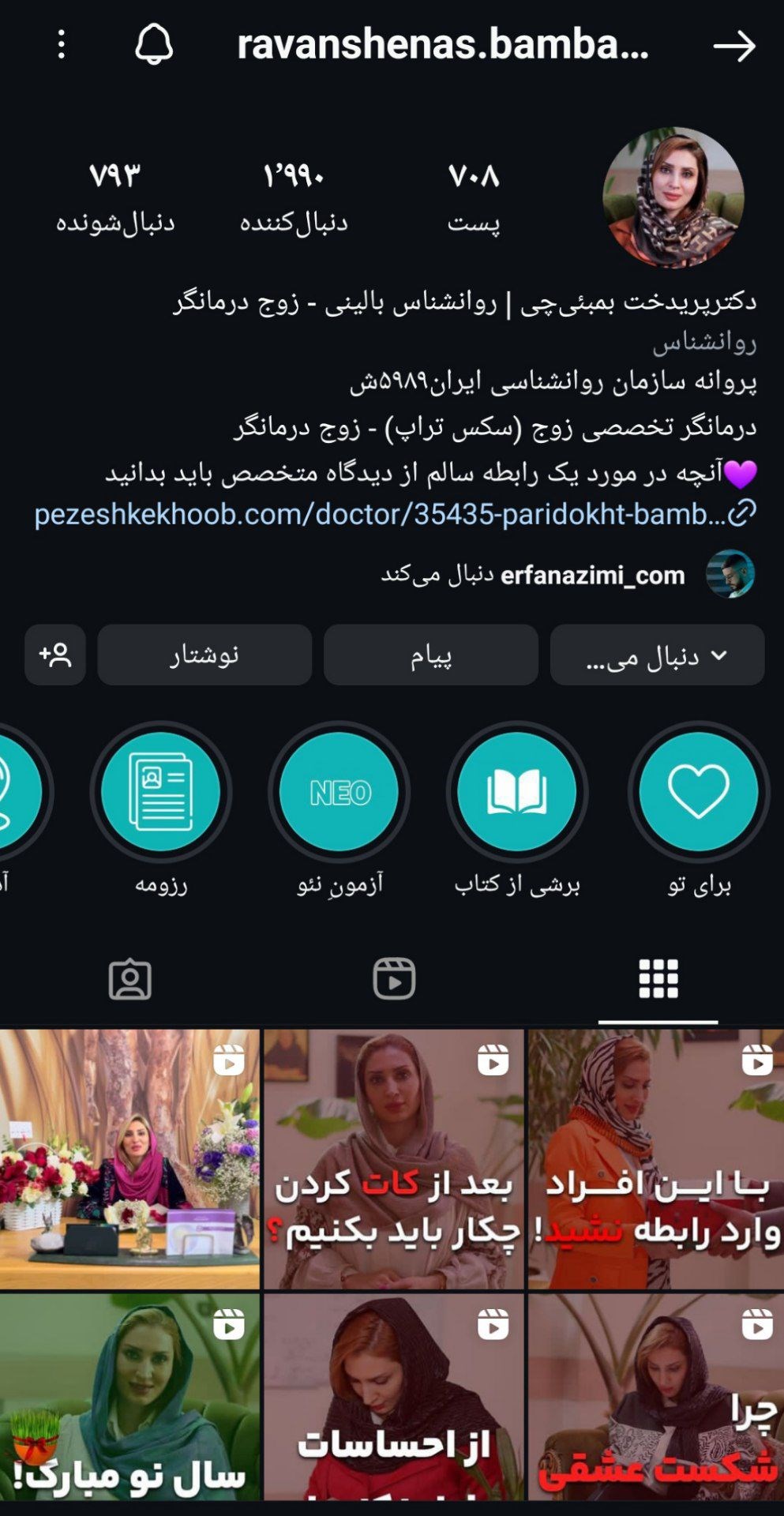
Task: Open the pezeshkekhoob.com doctor link
Action: click(387, 515)
